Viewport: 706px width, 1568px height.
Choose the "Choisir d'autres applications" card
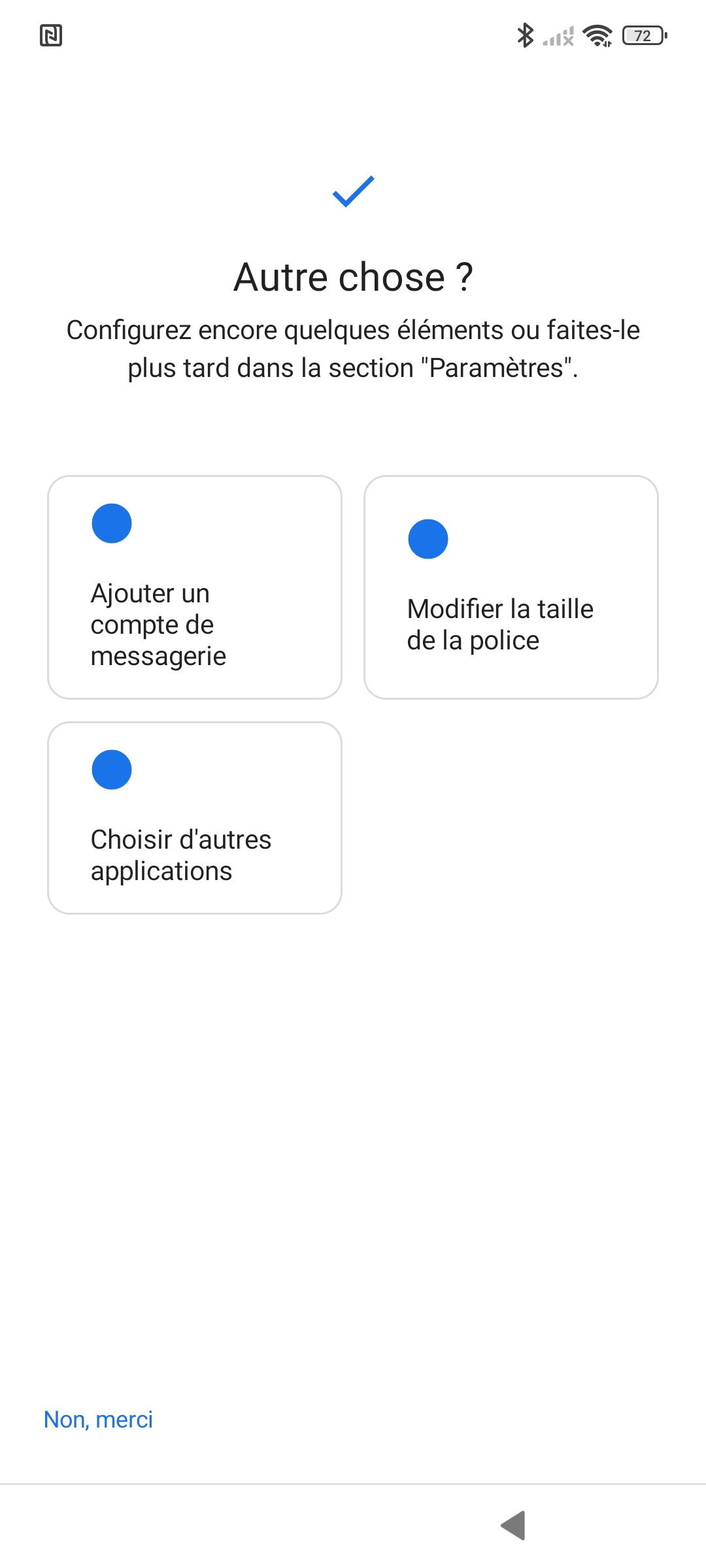tap(195, 817)
